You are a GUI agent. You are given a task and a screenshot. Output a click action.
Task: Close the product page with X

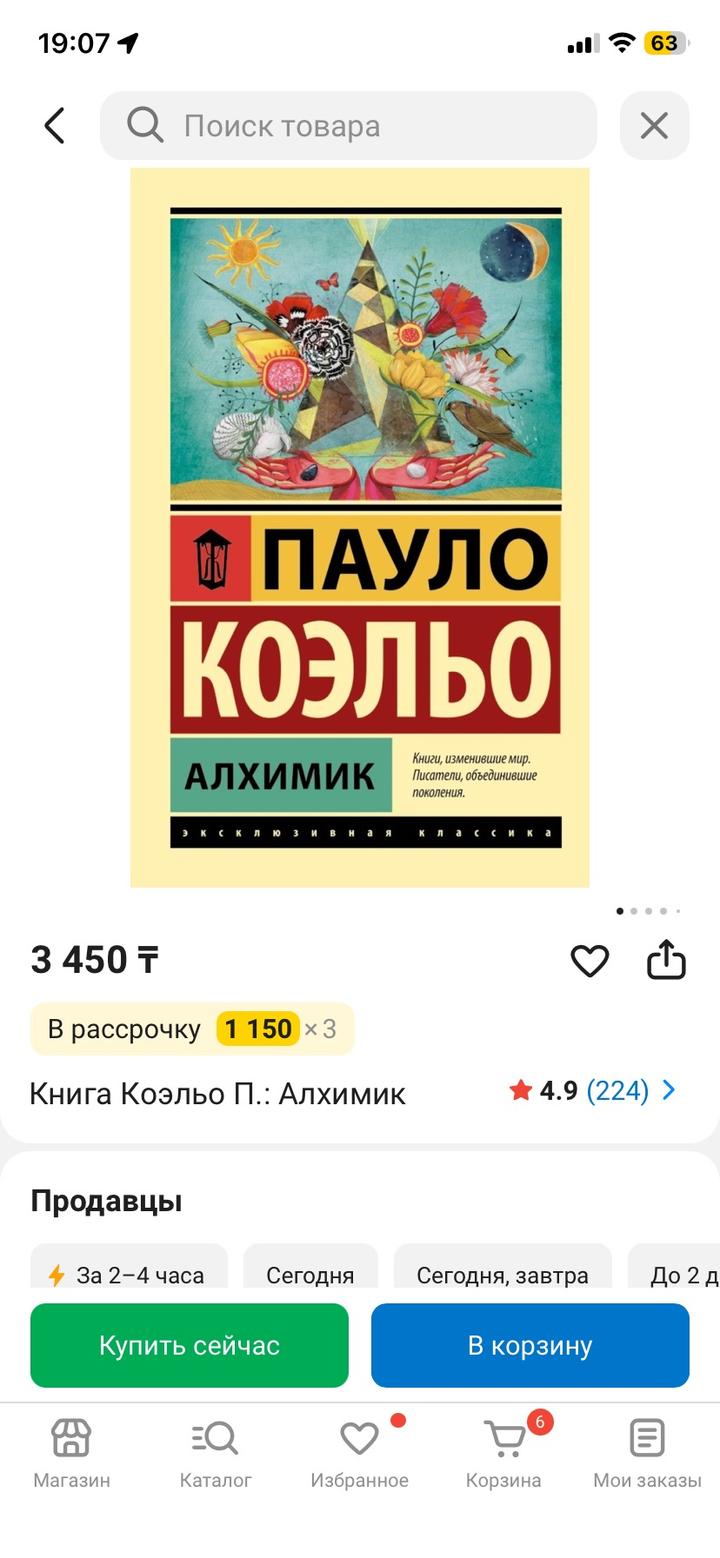point(654,126)
